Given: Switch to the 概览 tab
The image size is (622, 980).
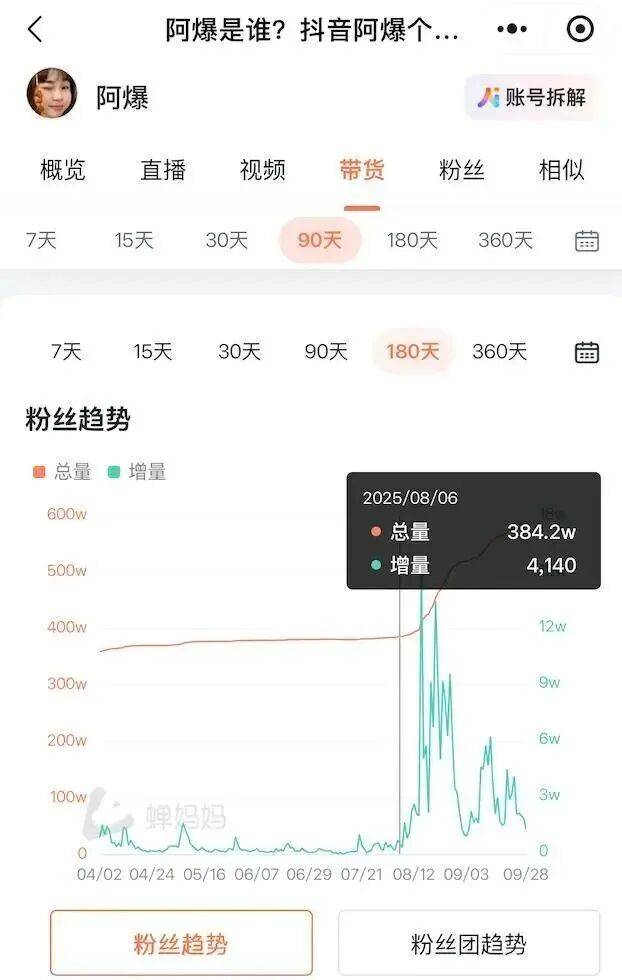Looking at the screenshot, I should coord(63,170).
